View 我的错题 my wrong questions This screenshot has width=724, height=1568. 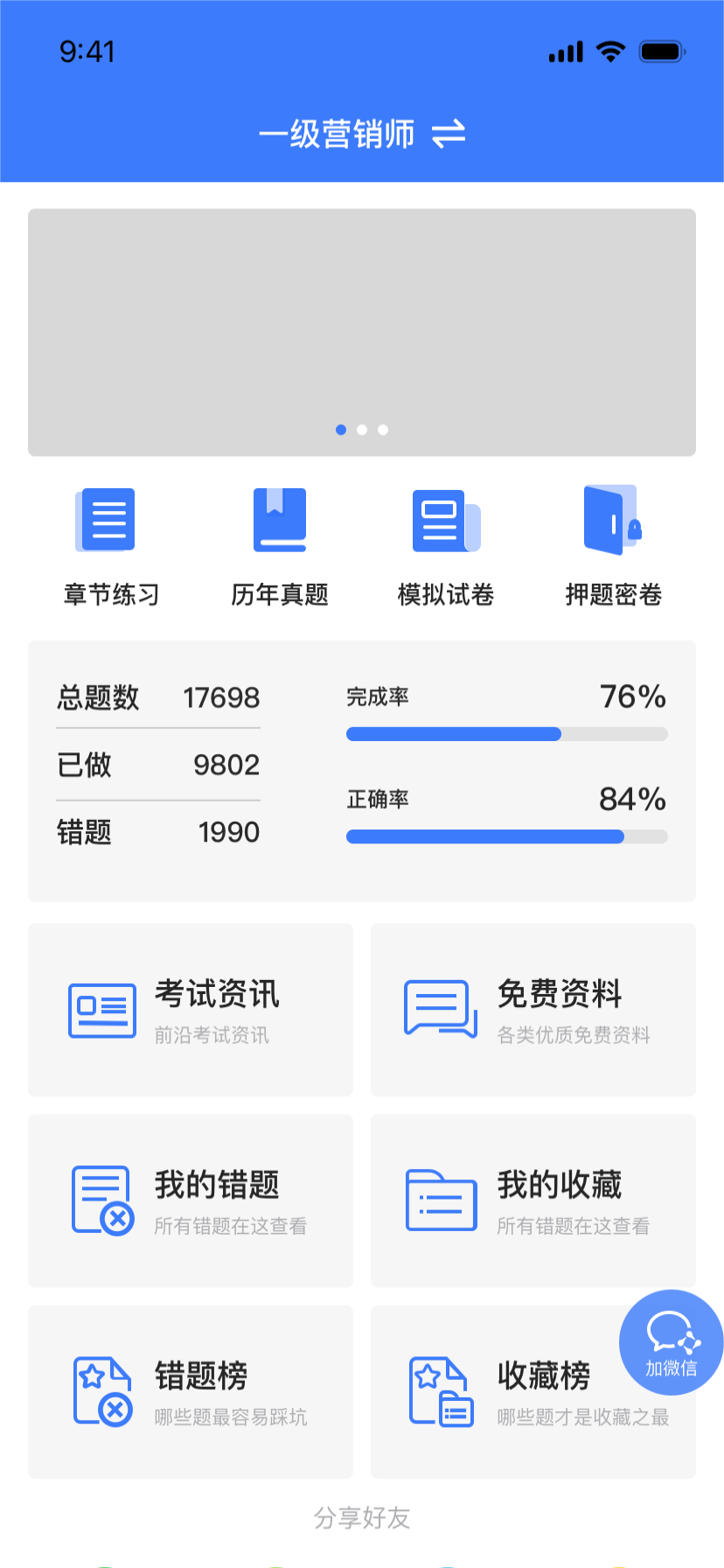point(190,1200)
